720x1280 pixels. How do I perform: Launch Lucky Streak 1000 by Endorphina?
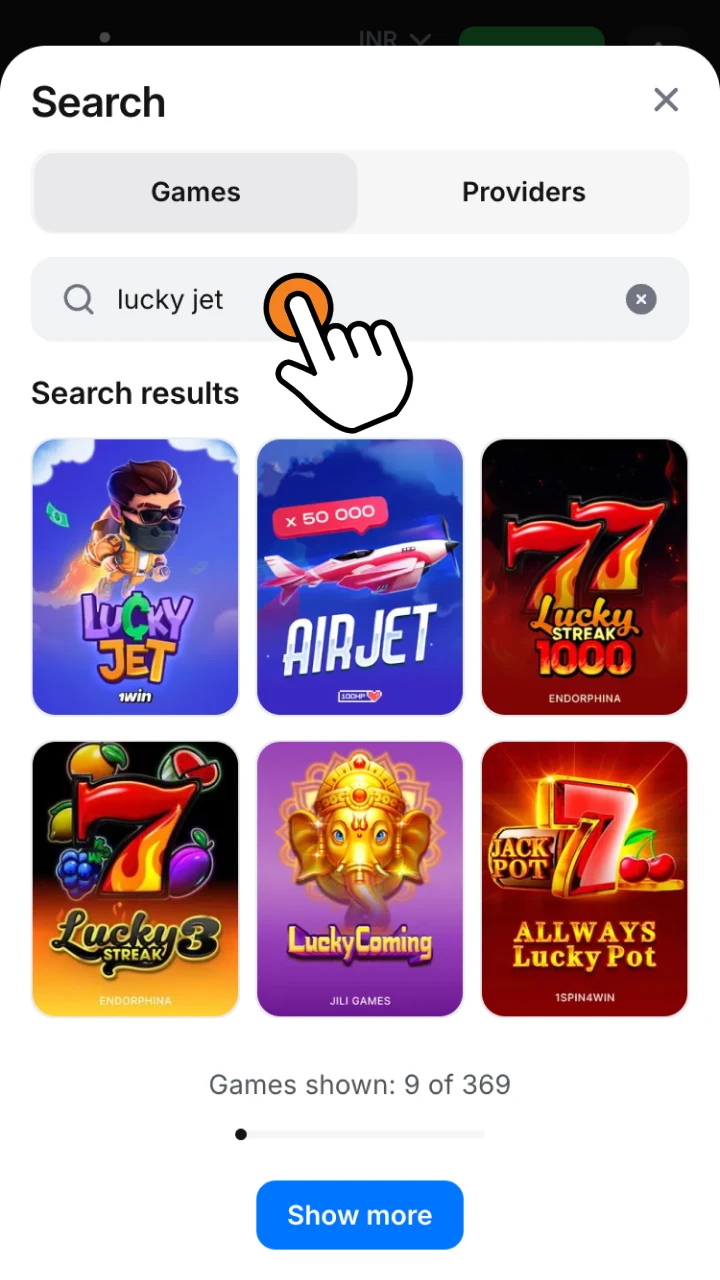click(x=584, y=577)
